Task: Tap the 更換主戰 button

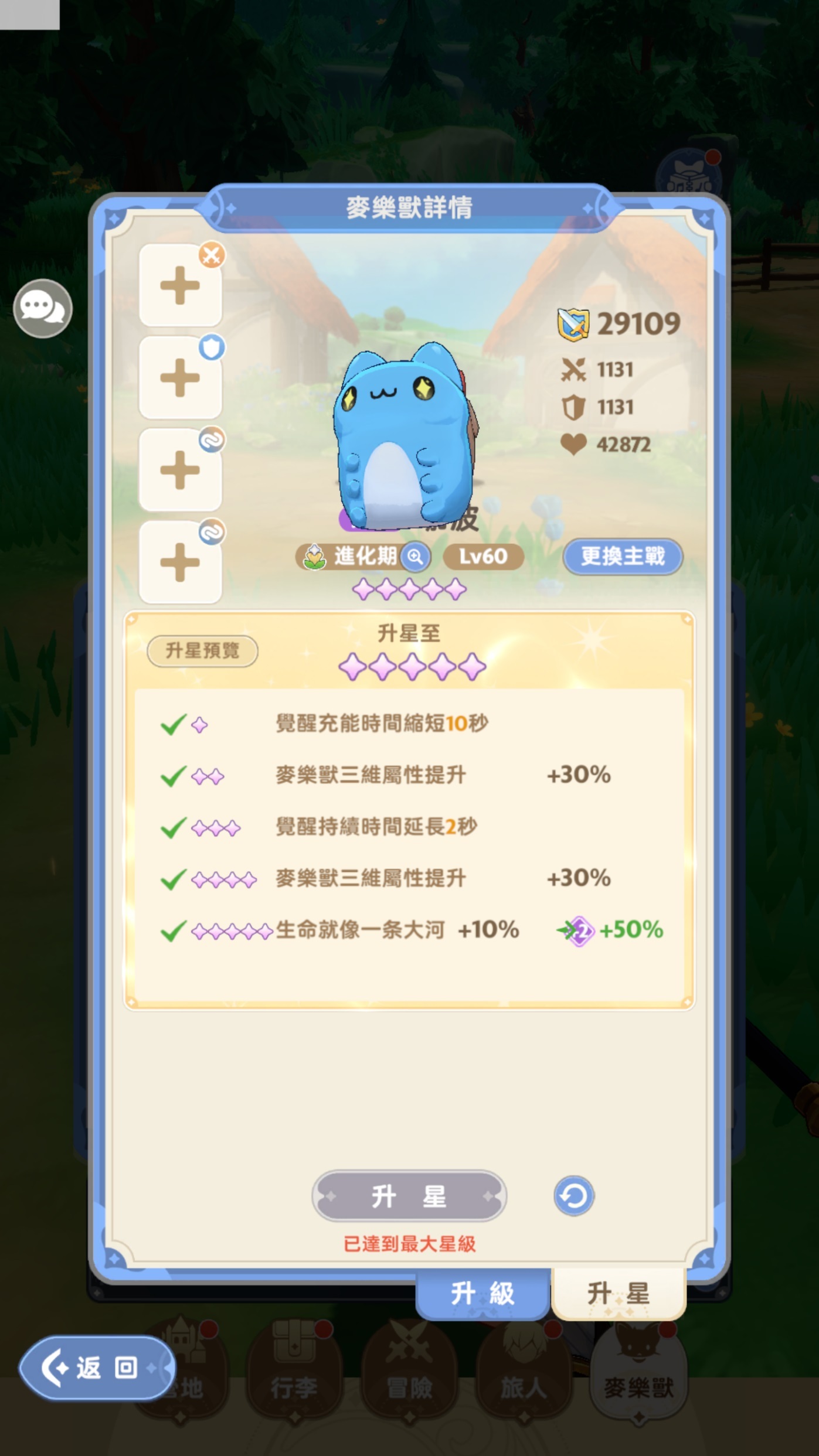Action: (623, 556)
